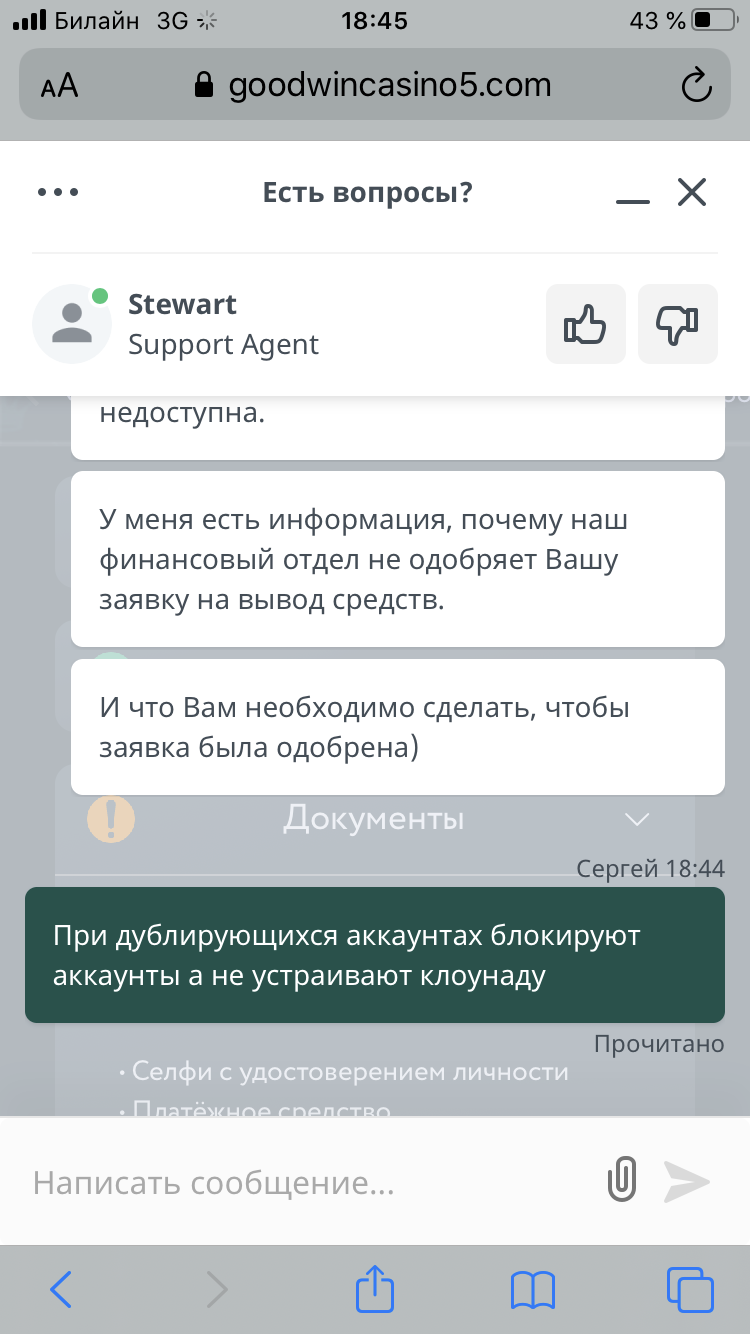Open Safari bookmarks
The width and height of the screenshot is (750, 1334).
532,1290
